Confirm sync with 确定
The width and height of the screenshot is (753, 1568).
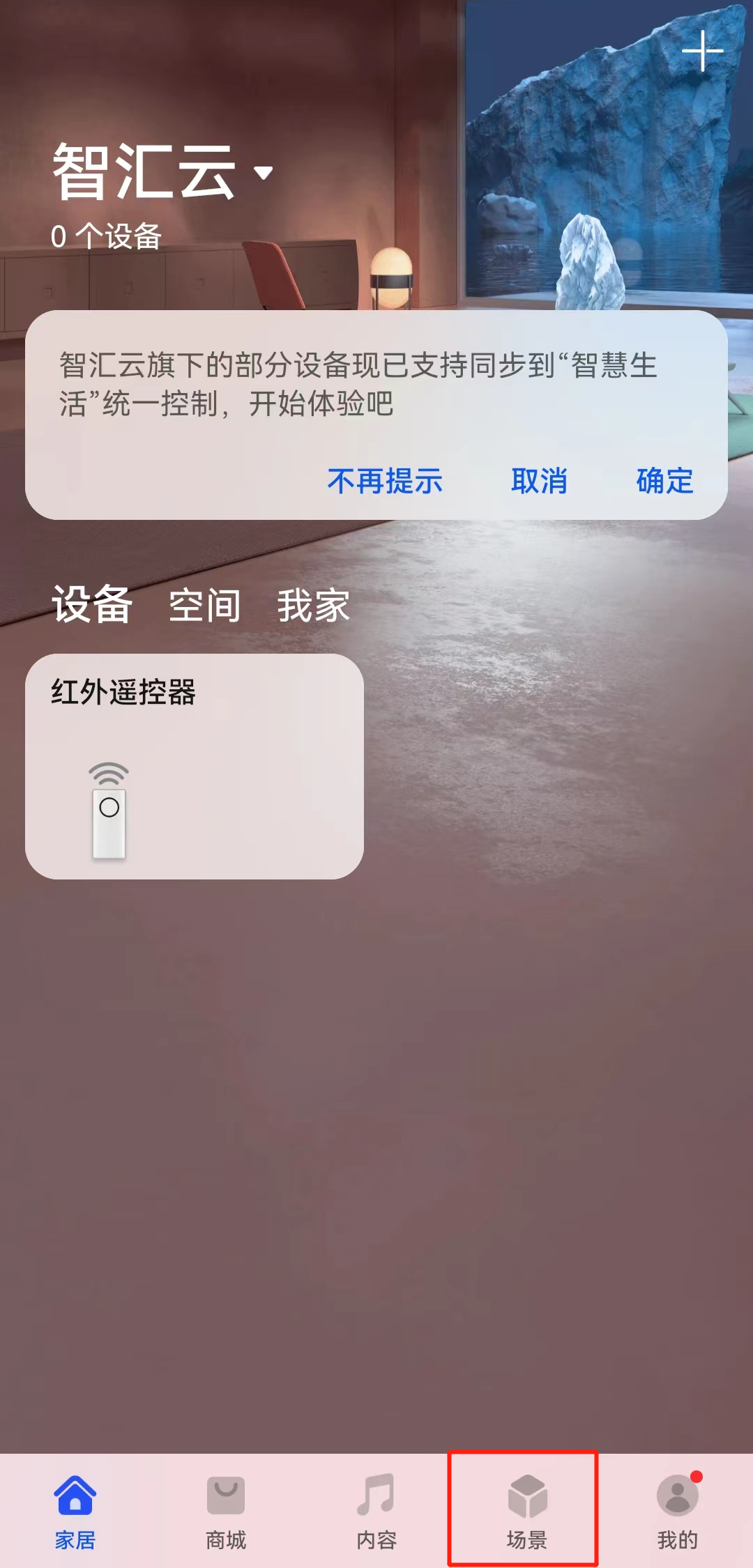click(664, 481)
